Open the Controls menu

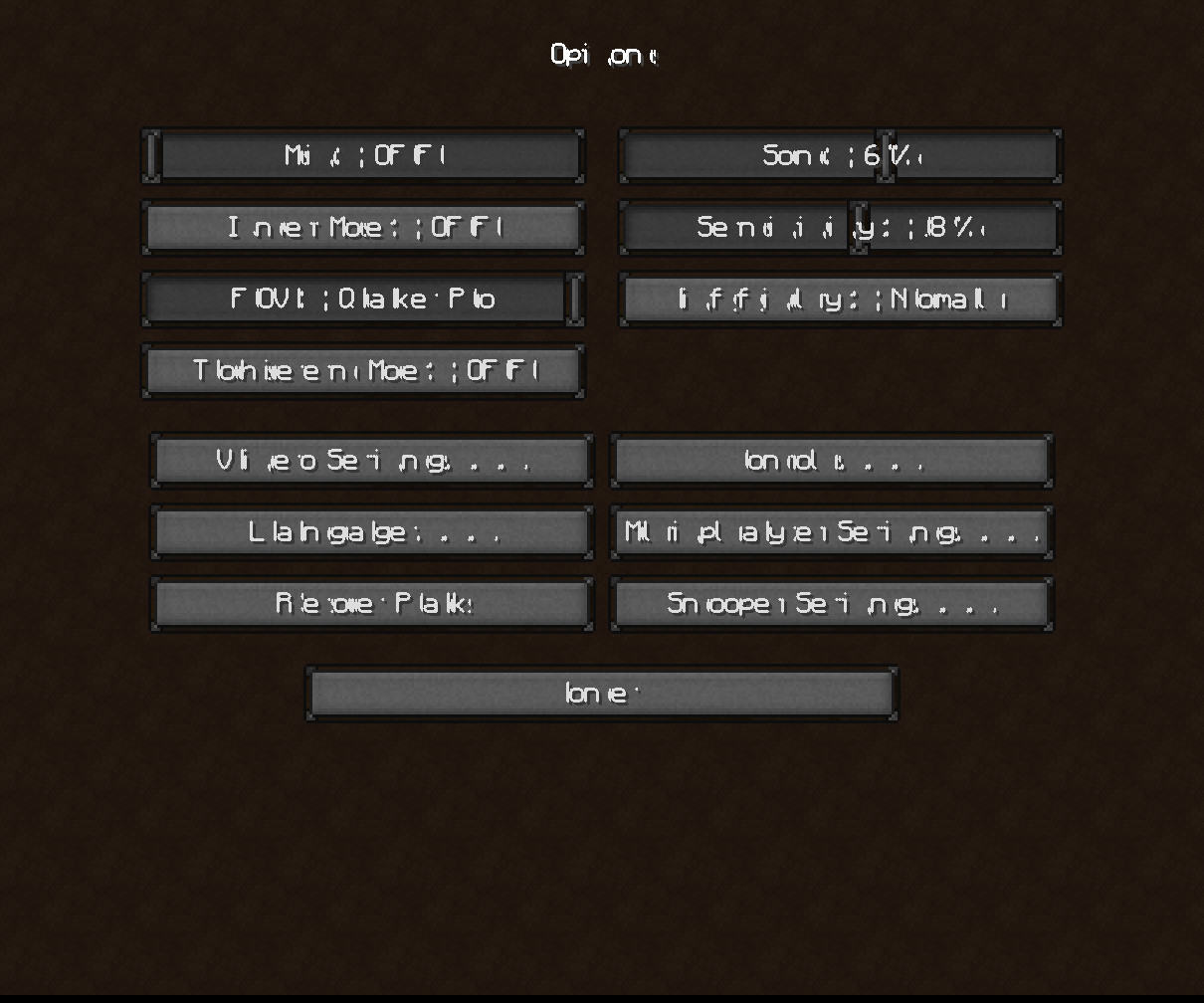[832, 460]
